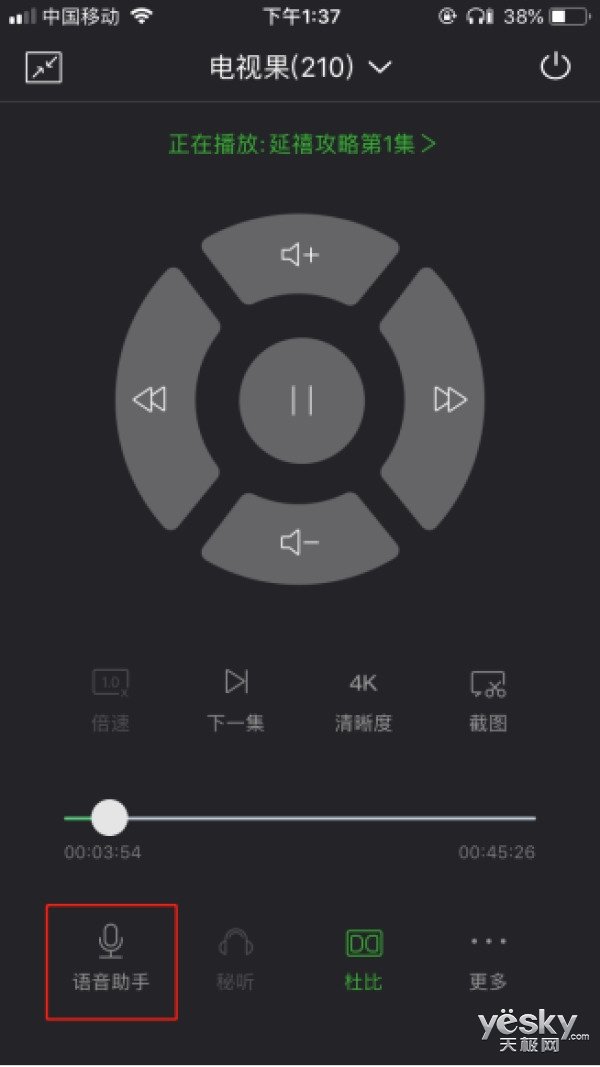Screen dimensions: 600x1067
Task: Open the 电视果(210) device dropdown
Action: (x=299, y=68)
